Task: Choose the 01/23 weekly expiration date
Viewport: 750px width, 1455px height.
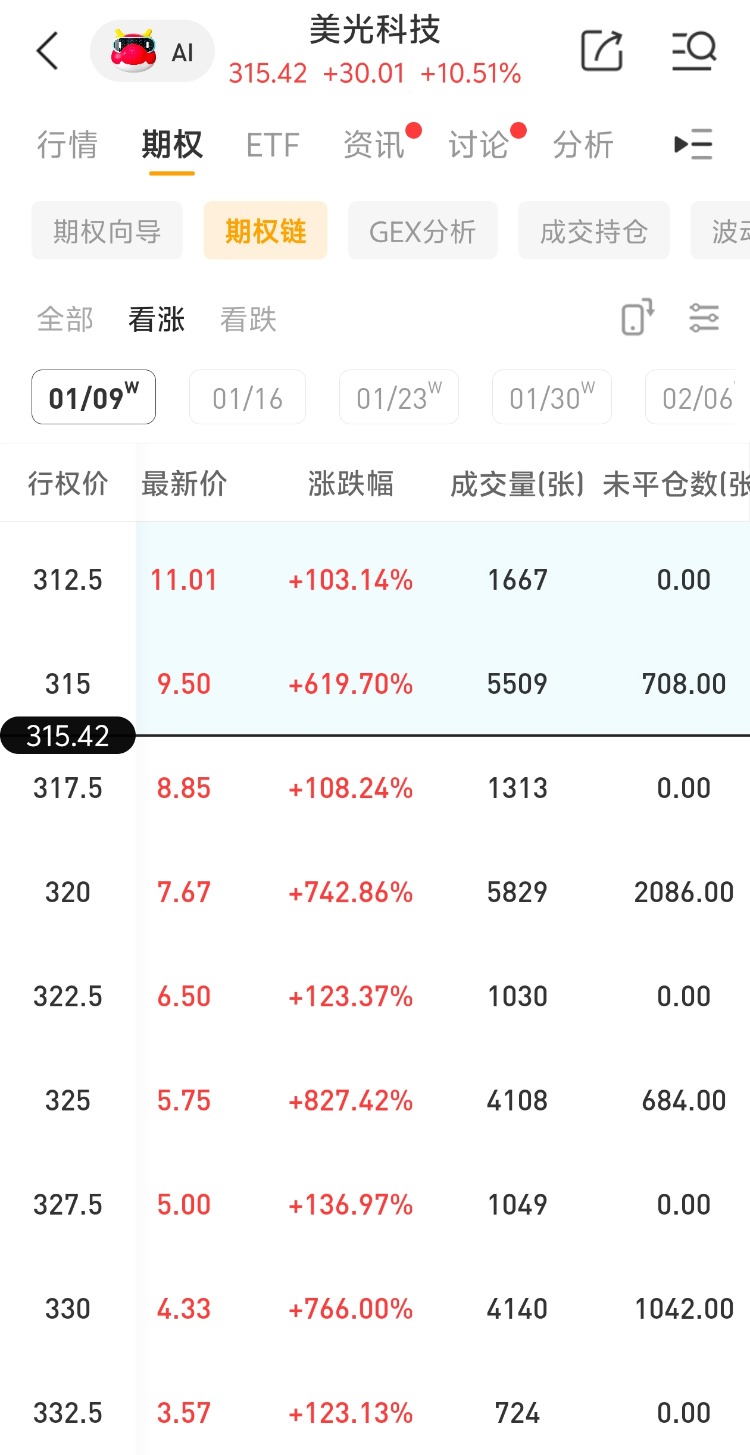Action: click(x=398, y=398)
